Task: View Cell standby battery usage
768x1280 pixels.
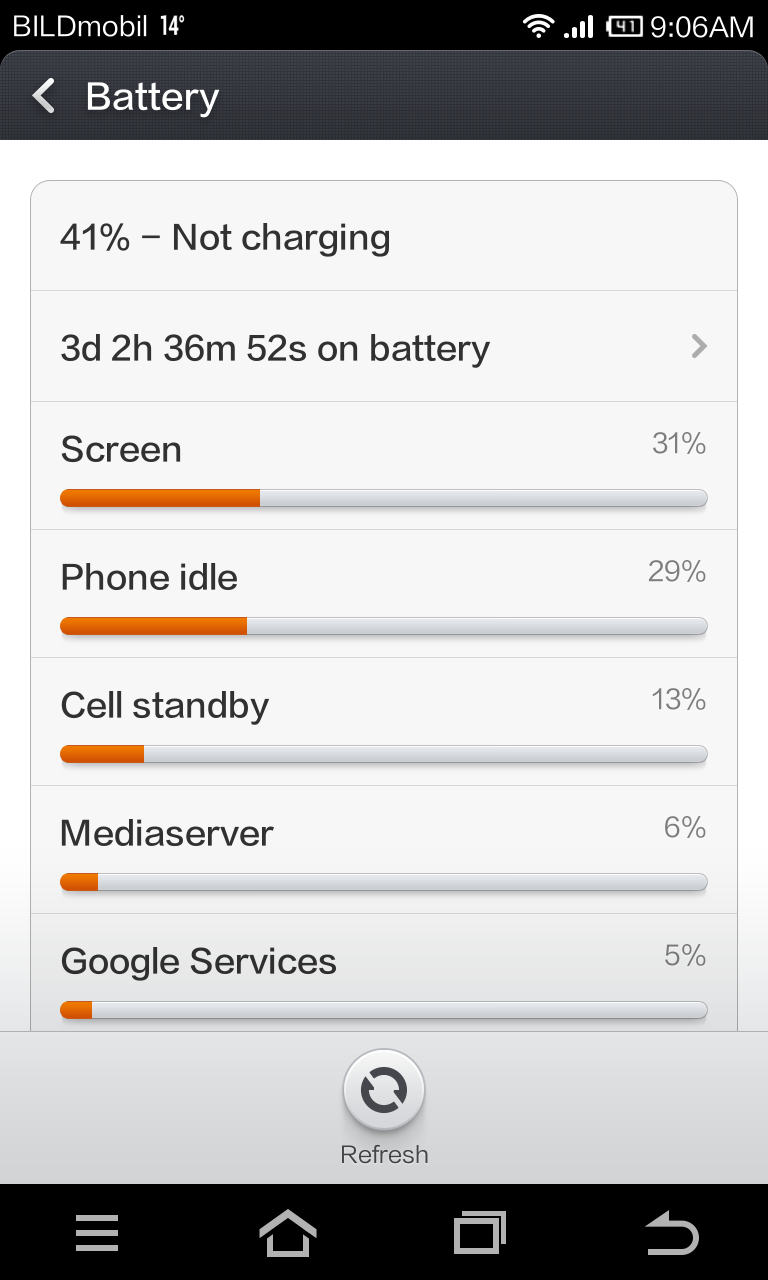Action: (x=384, y=722)
